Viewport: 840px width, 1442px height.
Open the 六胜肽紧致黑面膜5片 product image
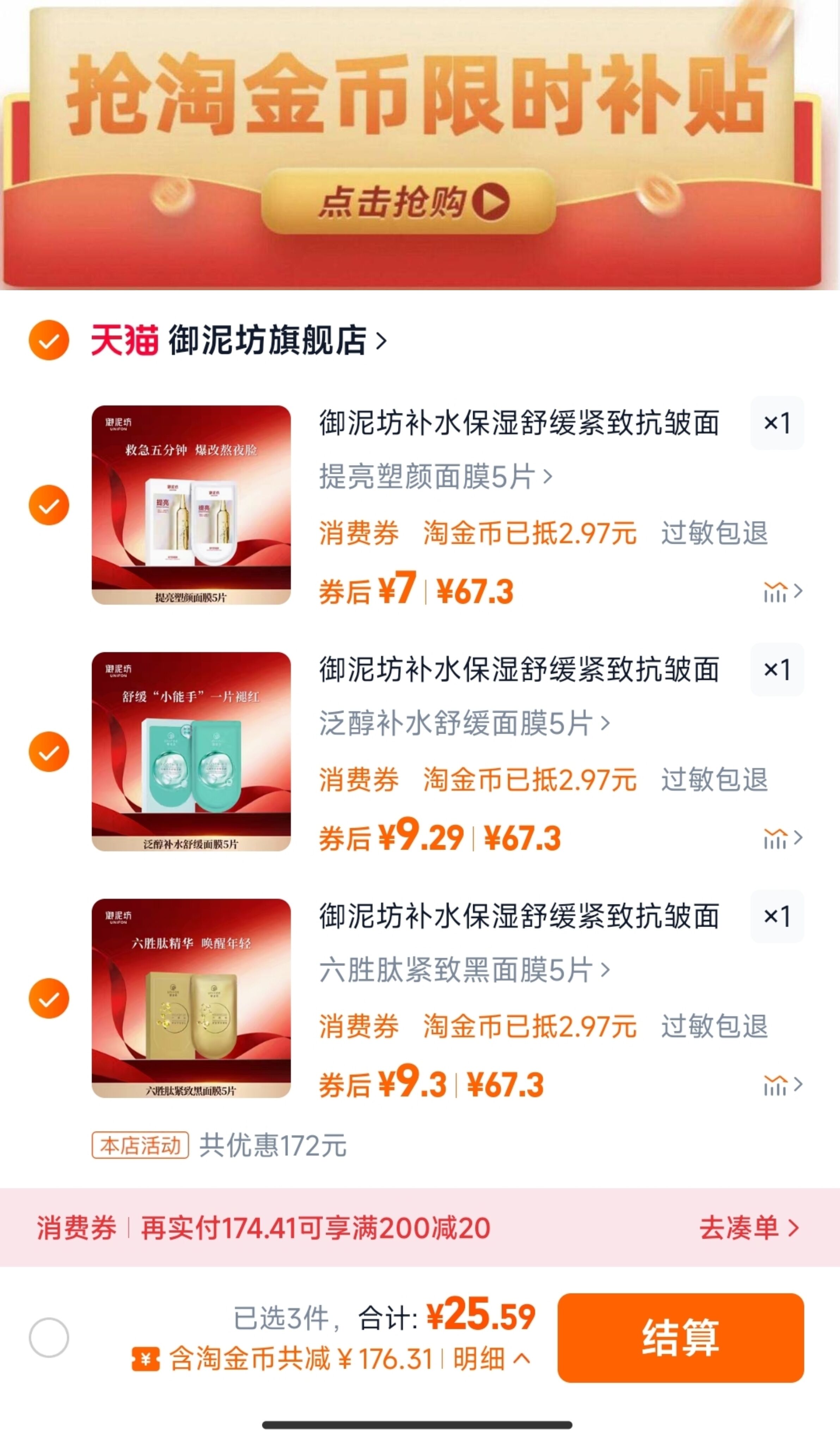tap(191, 998)
